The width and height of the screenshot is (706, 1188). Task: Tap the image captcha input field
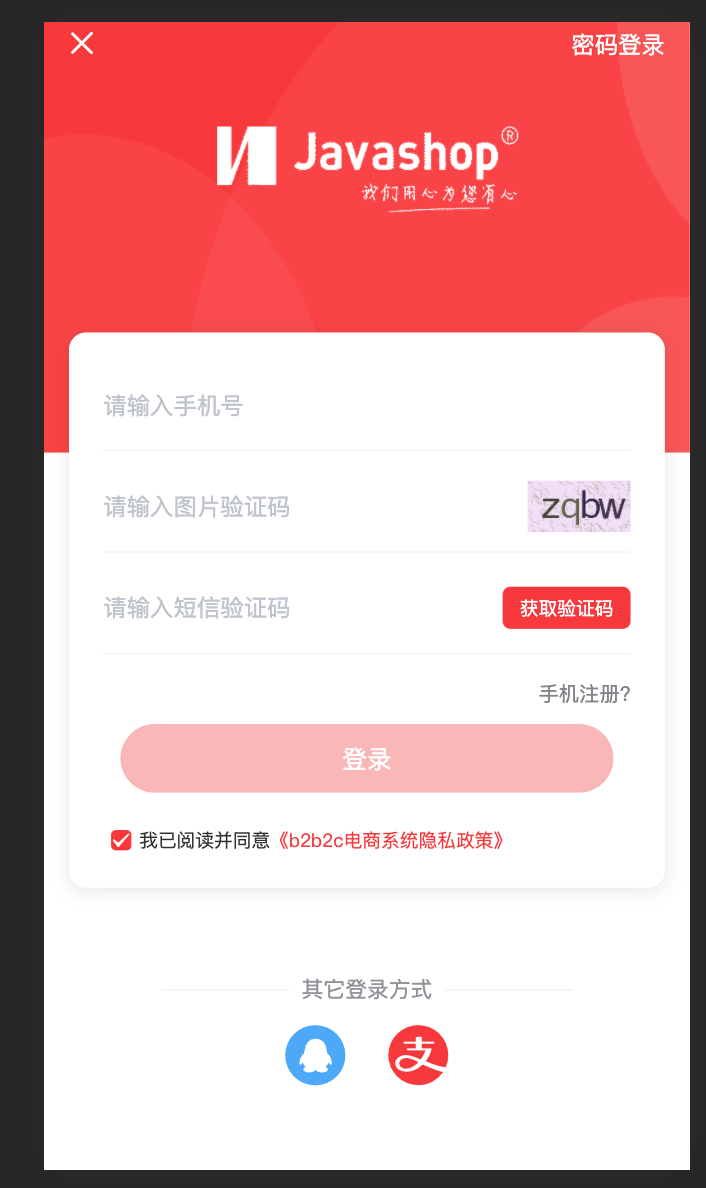pyautogui.click(x=300, y=507)
